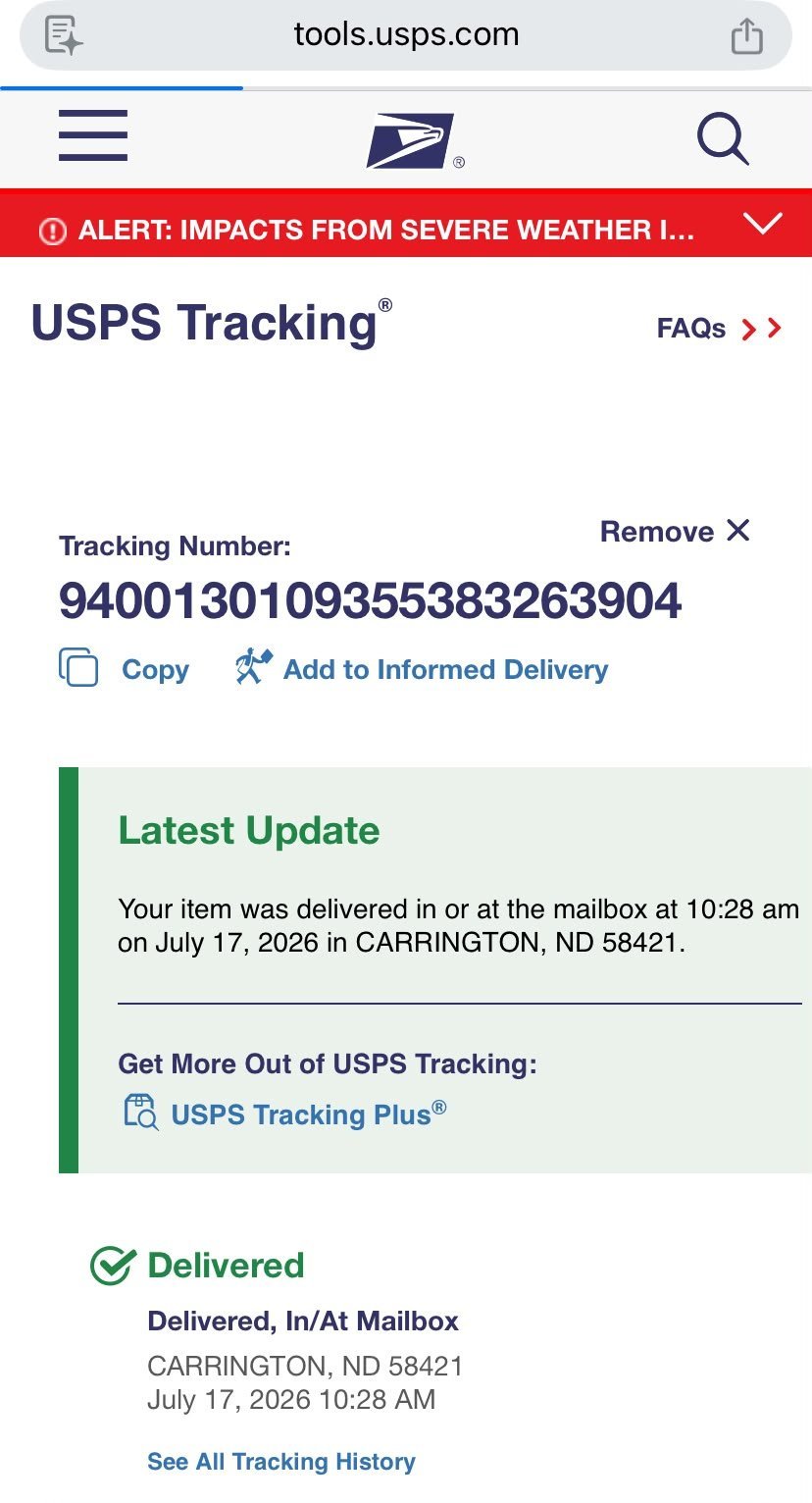This screenshot has height=1503, width=812.
Task: Open the reader mode icon
Action: (65, 35)
